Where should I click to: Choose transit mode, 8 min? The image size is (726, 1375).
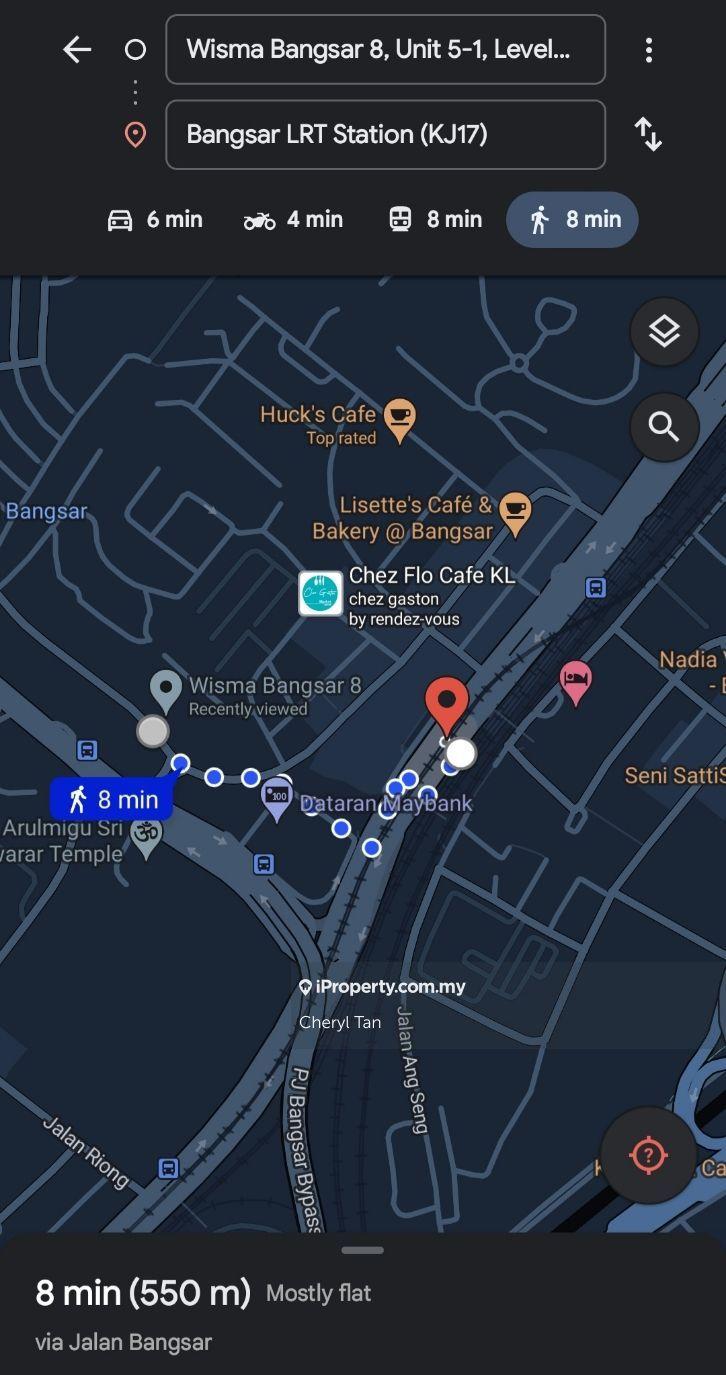pos(435,220)
